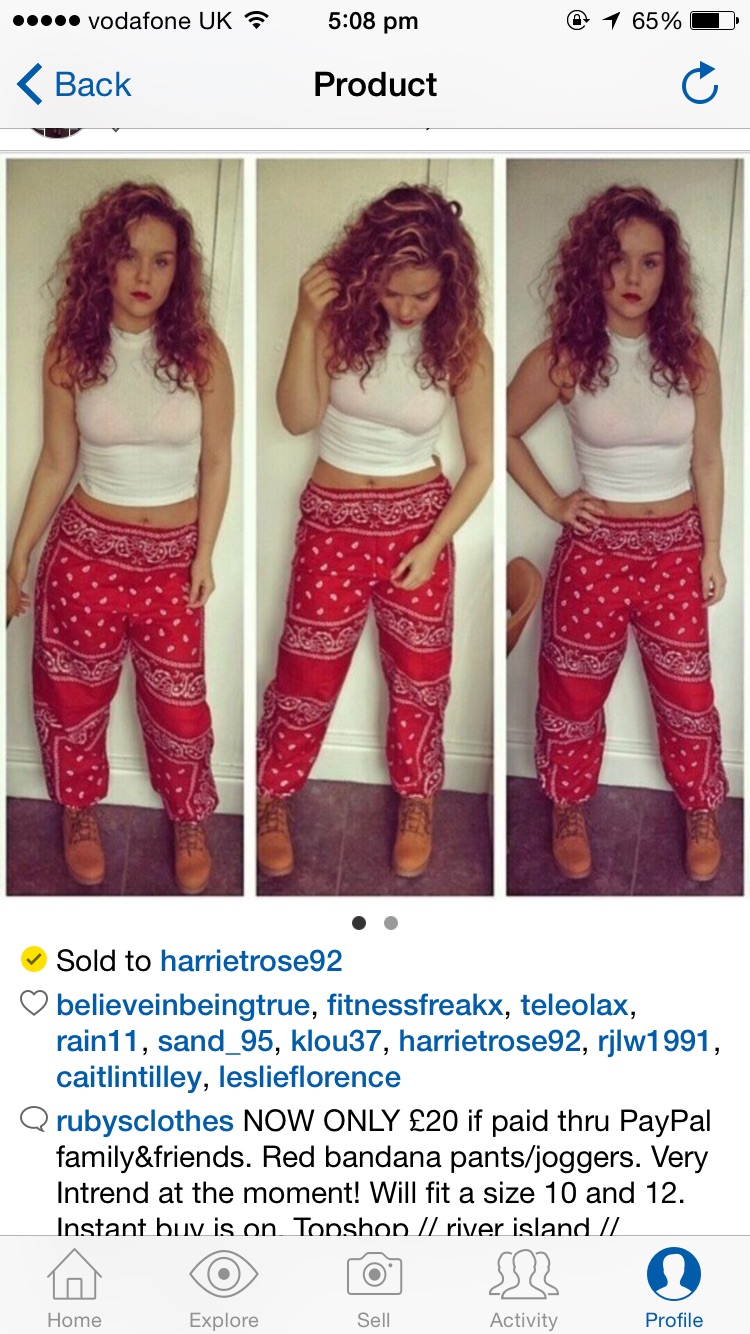Like this product with the heart icon
The width and height of the screenshot is (750, 1334).
(x=34, y=1003)
